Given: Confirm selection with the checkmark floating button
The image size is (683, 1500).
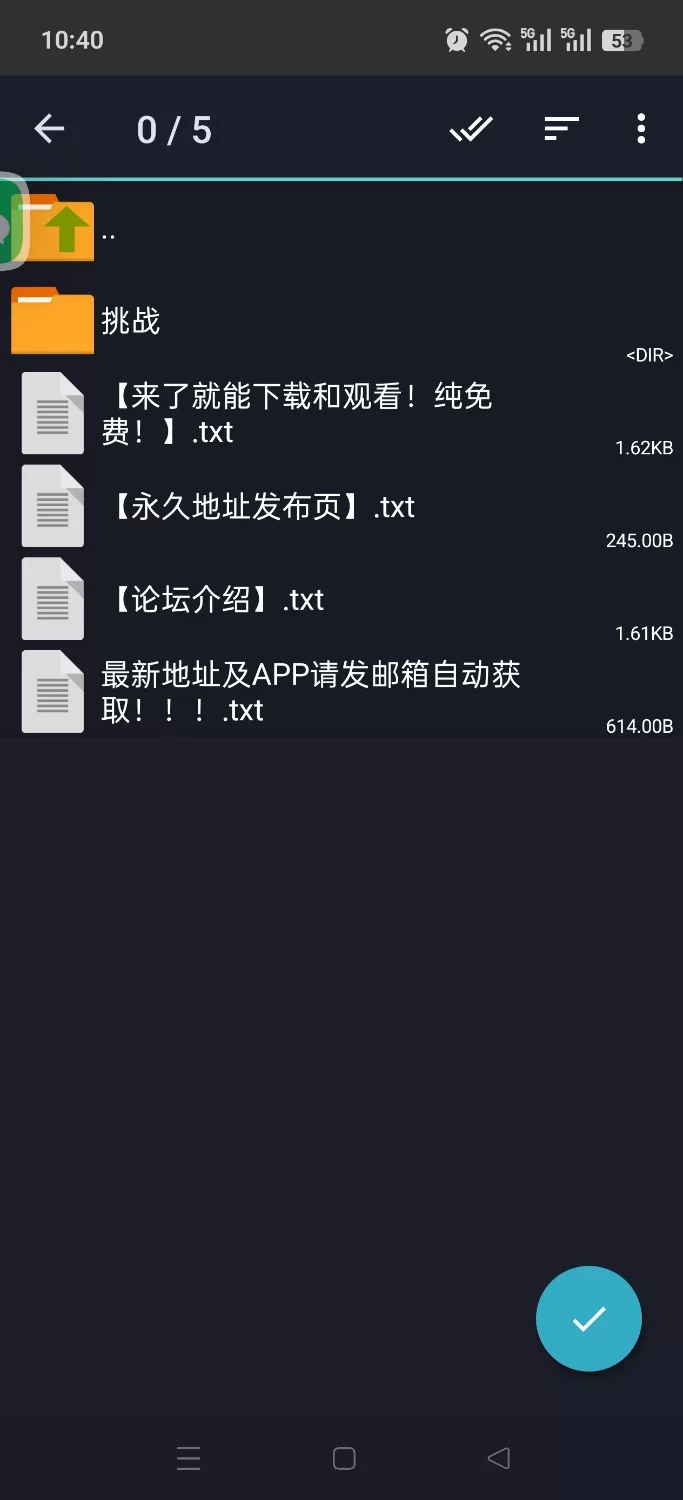Looking at the screenshot, I should [588, 1319].
